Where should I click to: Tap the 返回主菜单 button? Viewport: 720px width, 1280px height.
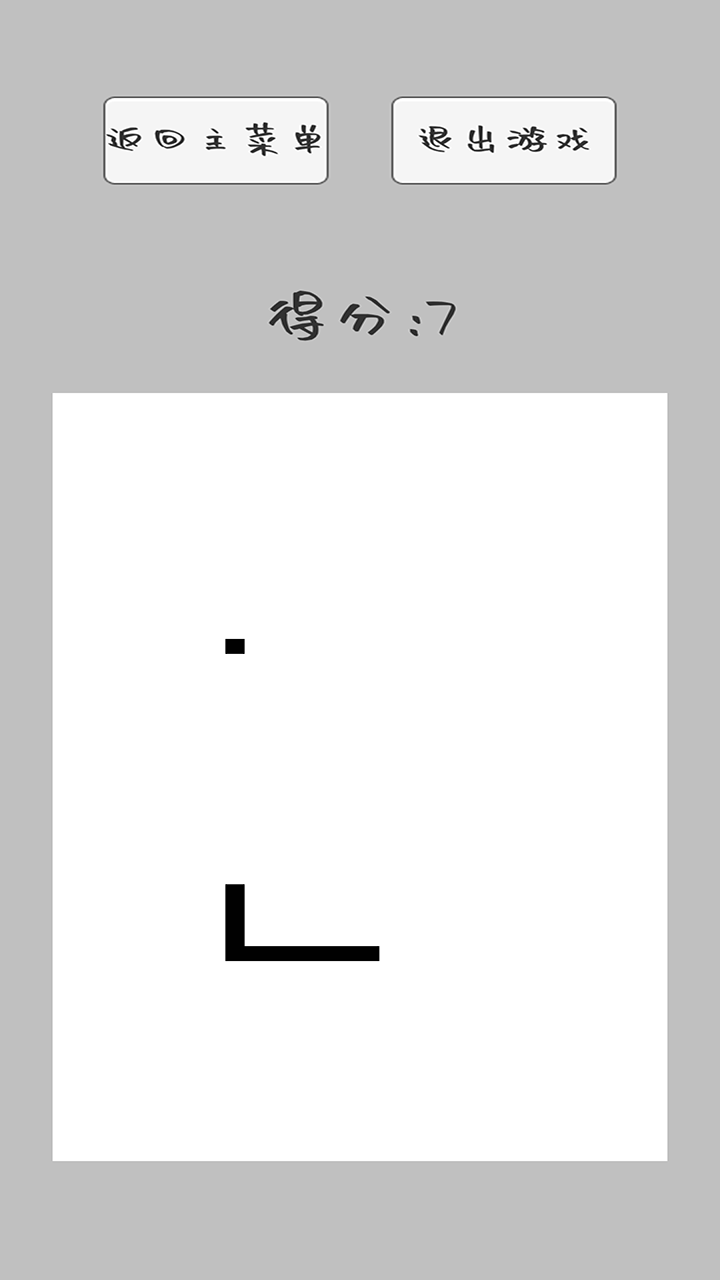click(216, 140)
